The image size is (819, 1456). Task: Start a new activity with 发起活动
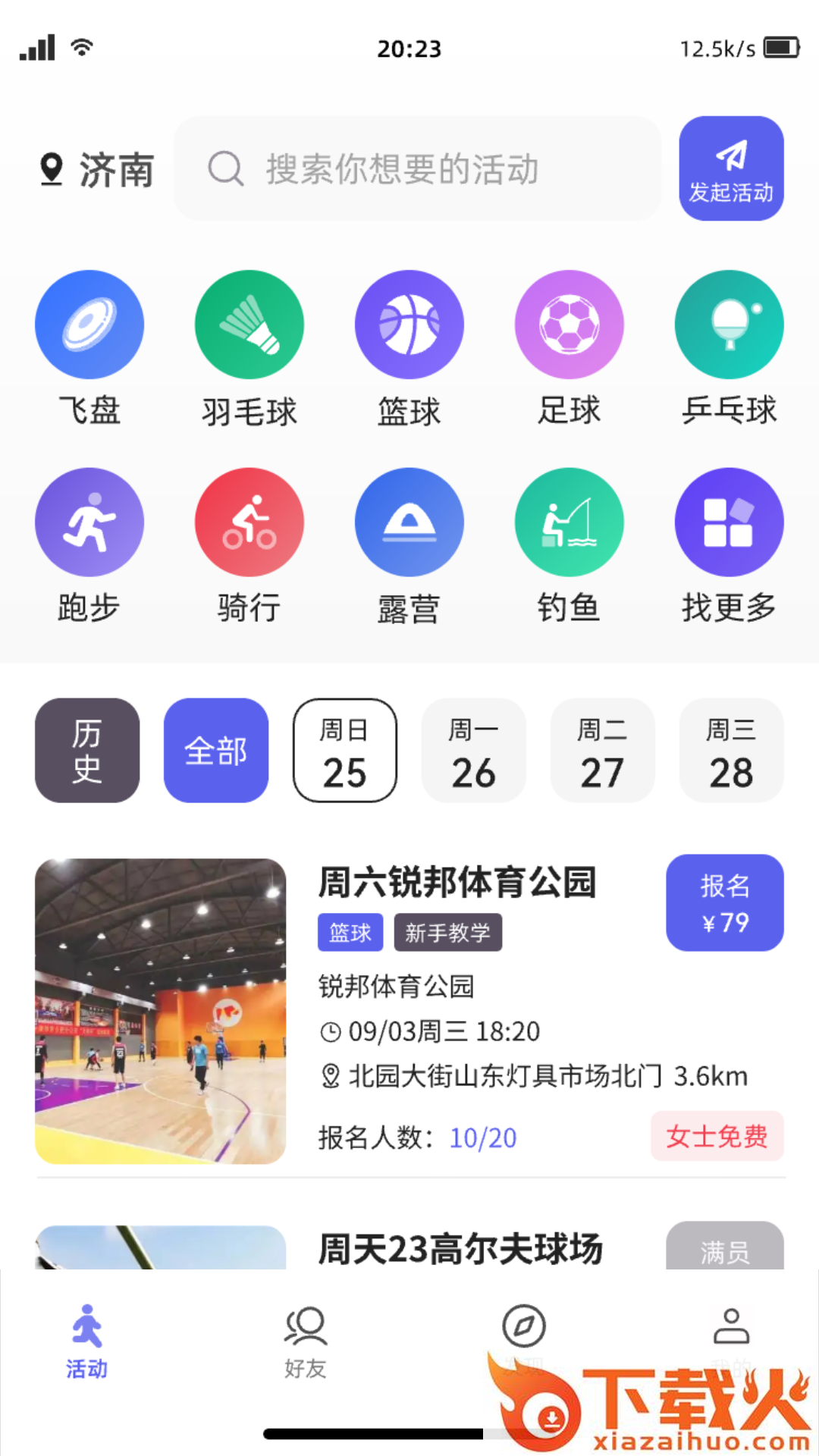point(731,168)
